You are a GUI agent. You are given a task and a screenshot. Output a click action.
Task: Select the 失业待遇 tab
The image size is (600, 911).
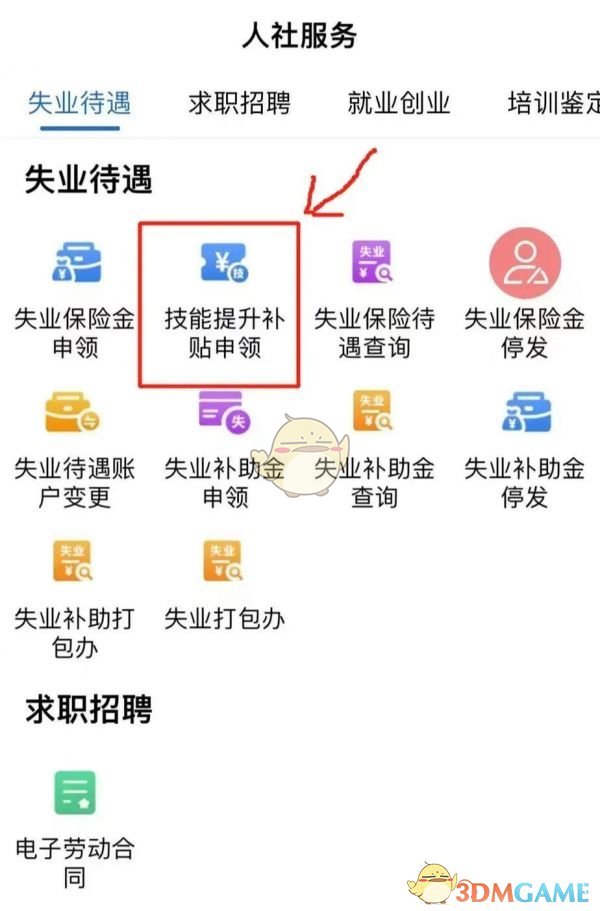(79, 103)
